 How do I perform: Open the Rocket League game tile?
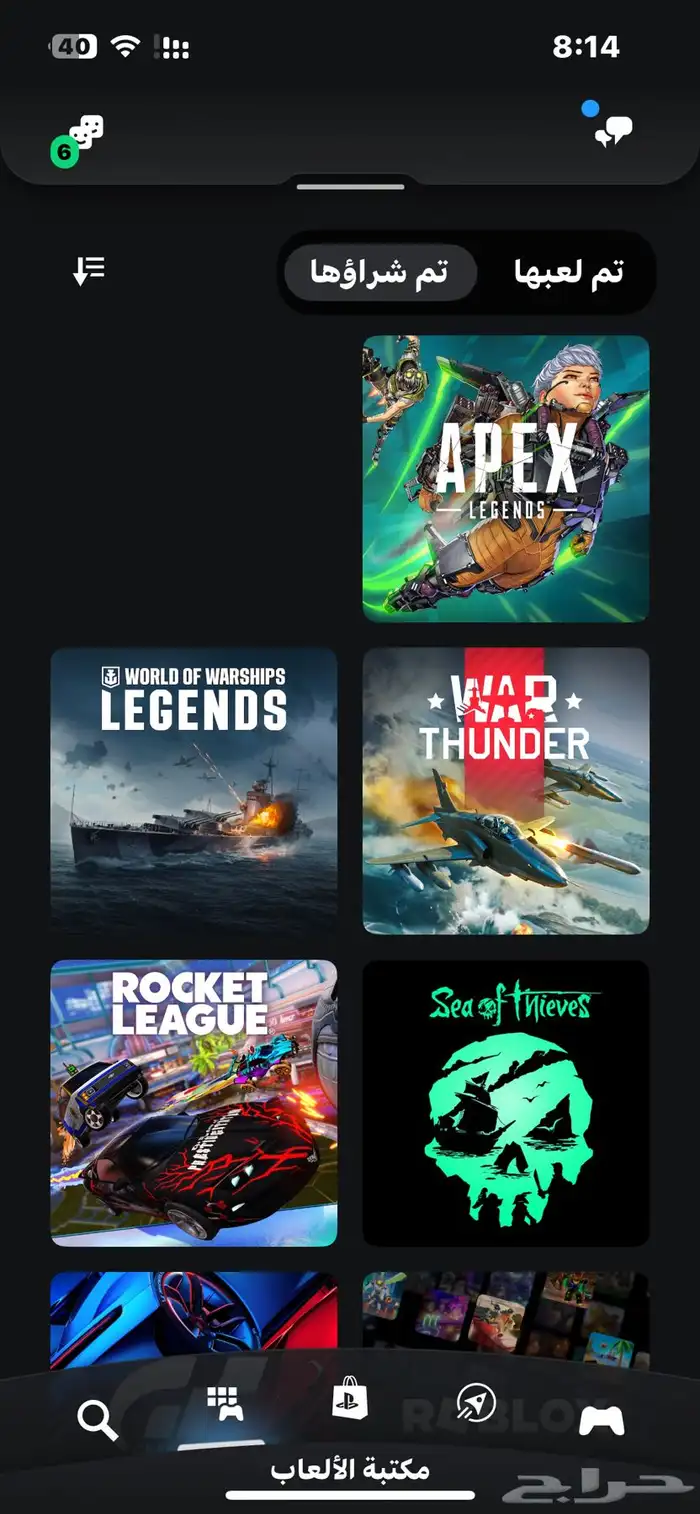[194, 1102]
